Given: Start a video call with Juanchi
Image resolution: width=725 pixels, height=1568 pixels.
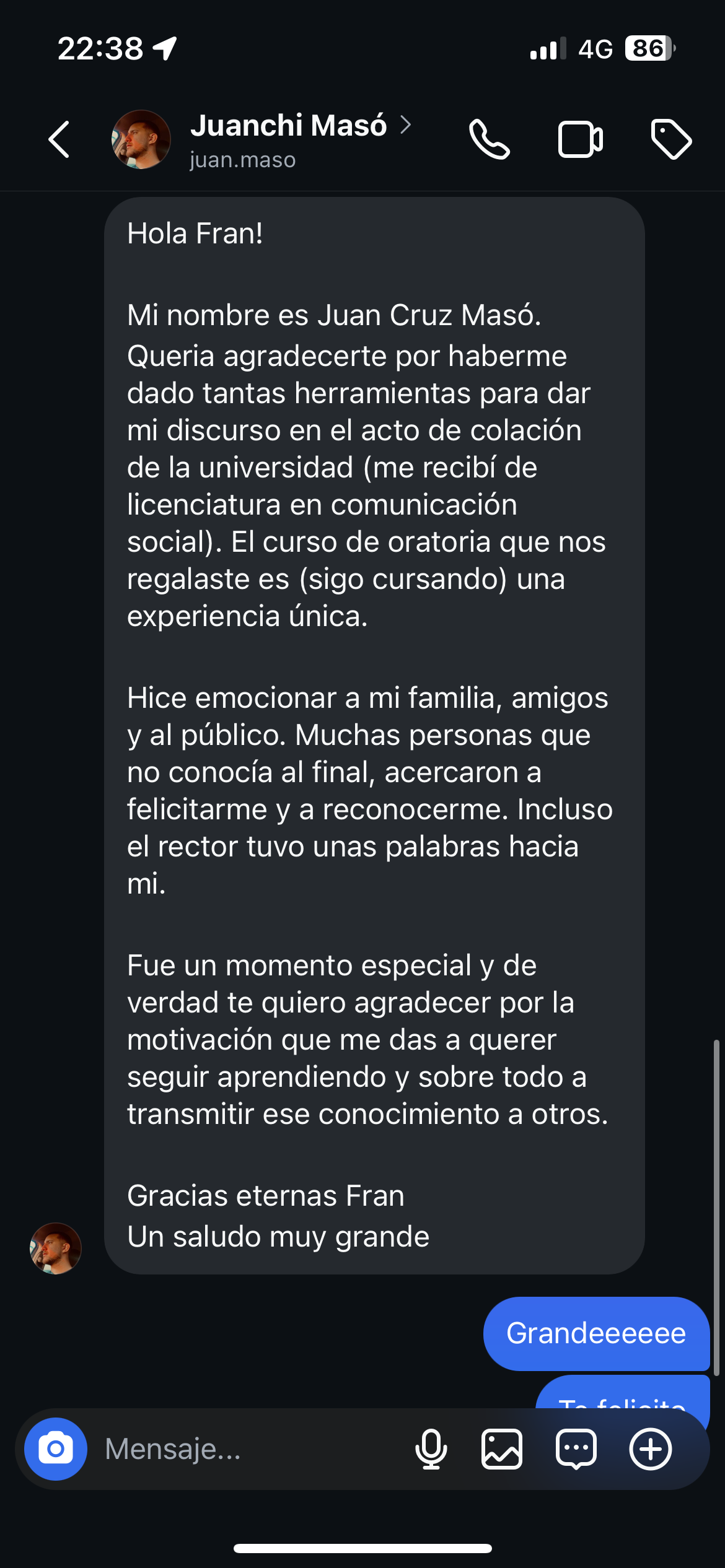Looking at the screenshot, I should tap(580, 139).
